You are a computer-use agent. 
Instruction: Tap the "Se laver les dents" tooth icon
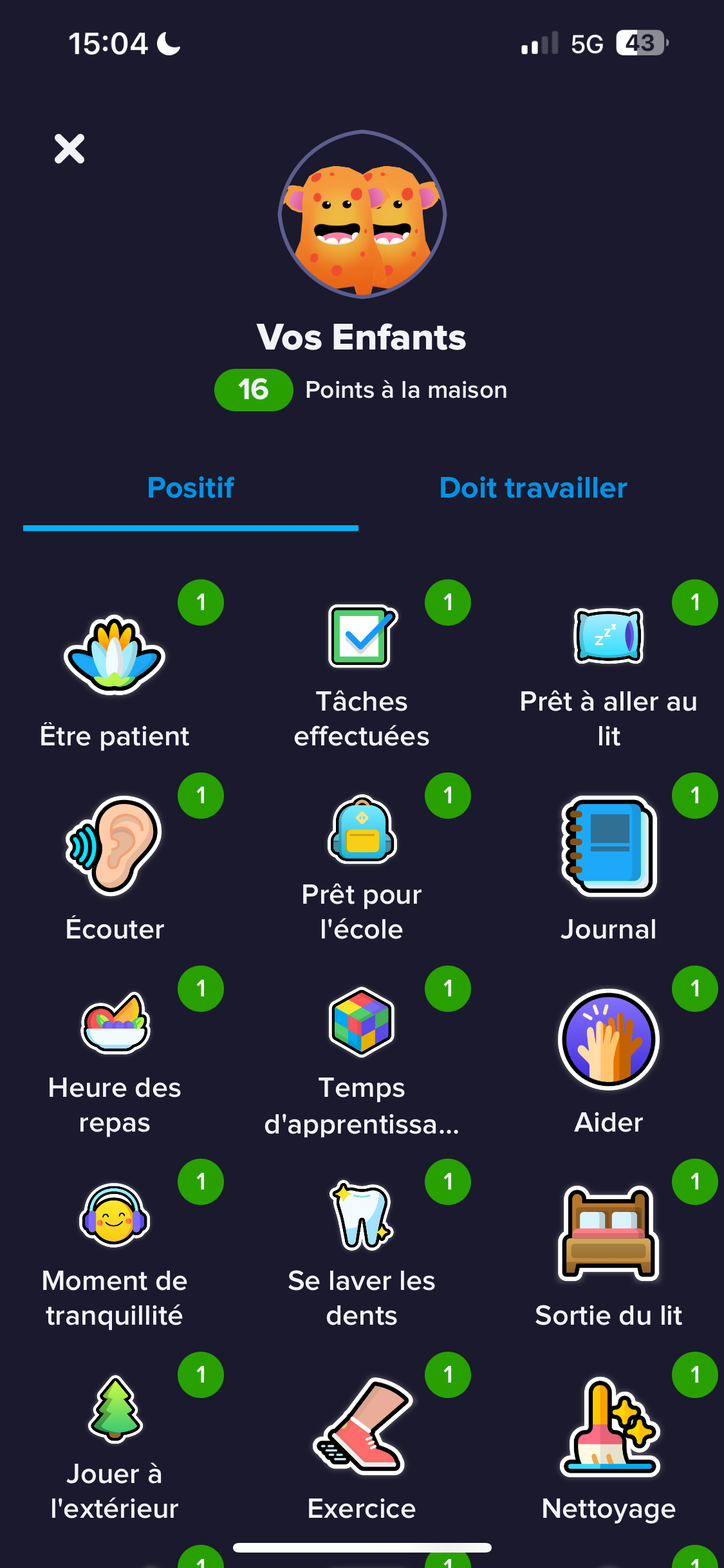(362, 1217)
